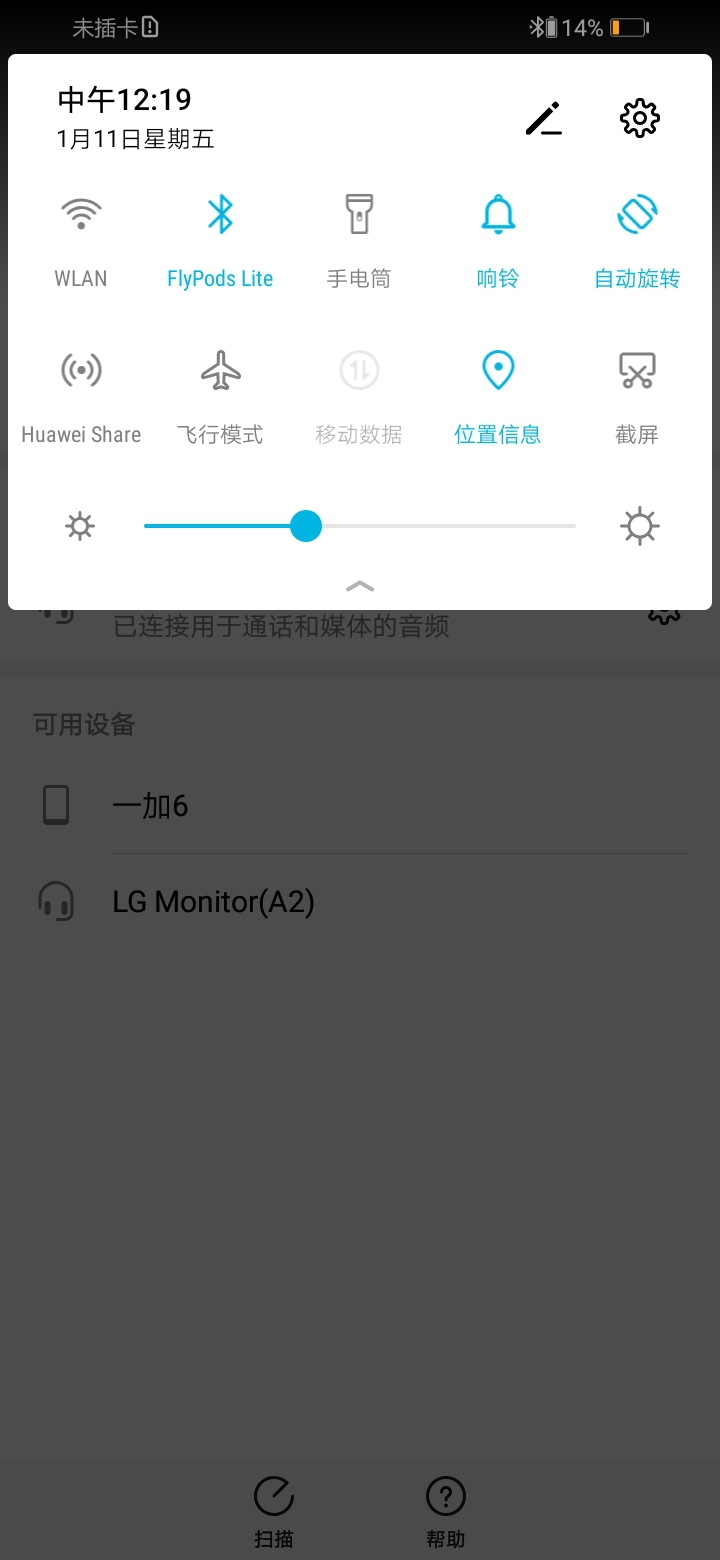This screenshot has height=1560, width=720.
Task: Adjust the brightness slider
Action: [x=306, y=525]
